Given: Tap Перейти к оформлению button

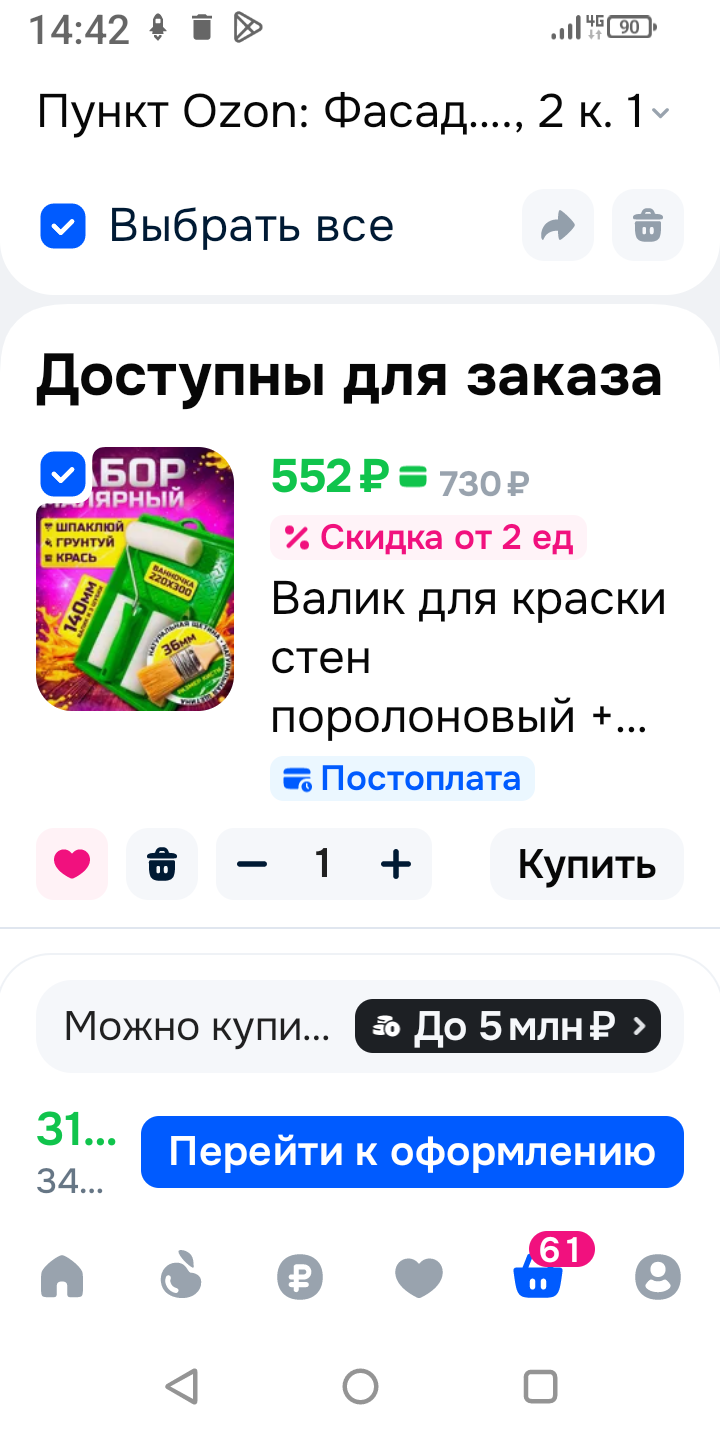Looking at the screenshot, I should (x=412, y=1152).
